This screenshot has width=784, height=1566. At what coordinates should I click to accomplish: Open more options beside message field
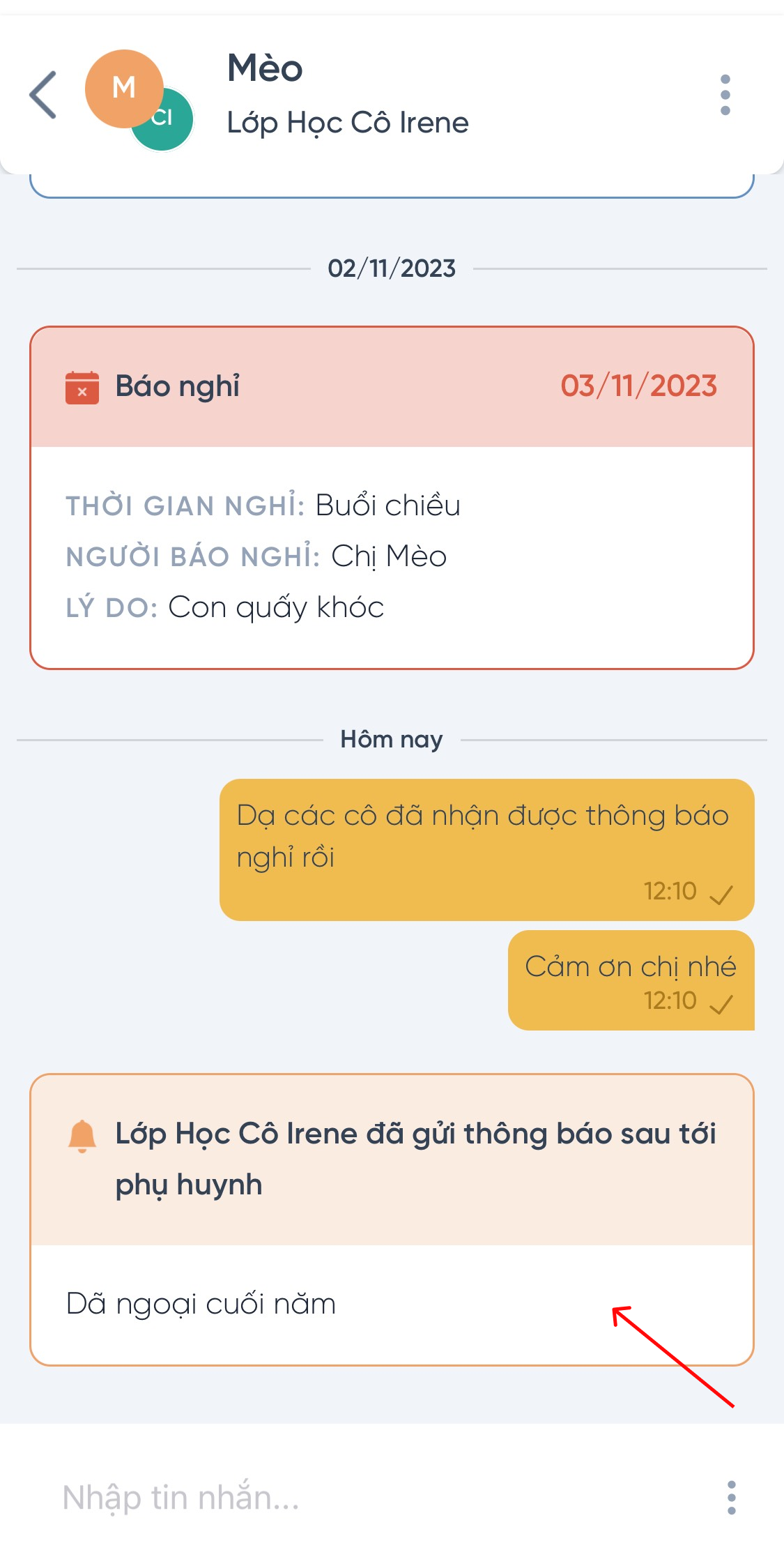point(731,1497)
